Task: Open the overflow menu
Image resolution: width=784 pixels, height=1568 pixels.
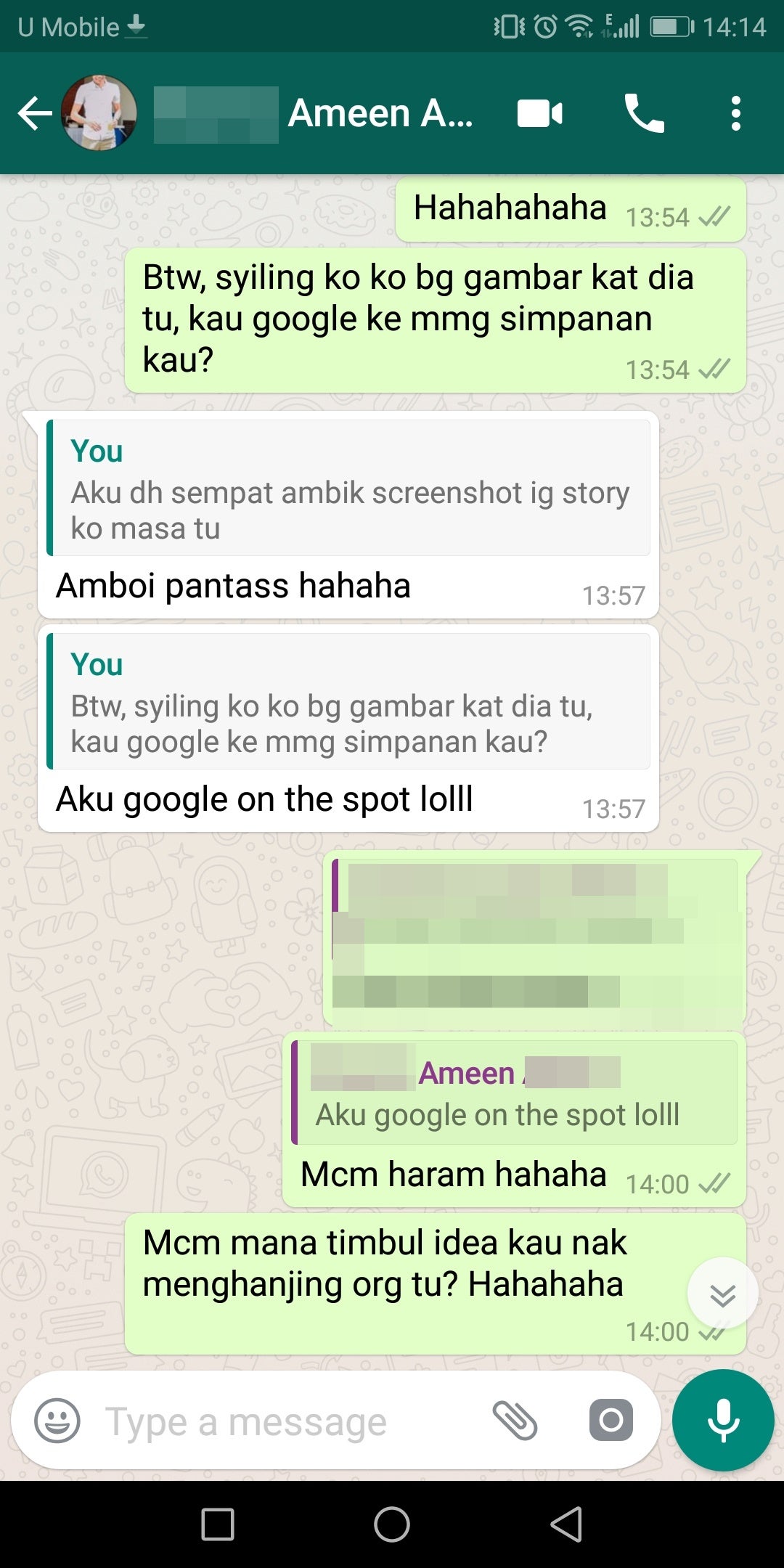Action: [735, 114]
